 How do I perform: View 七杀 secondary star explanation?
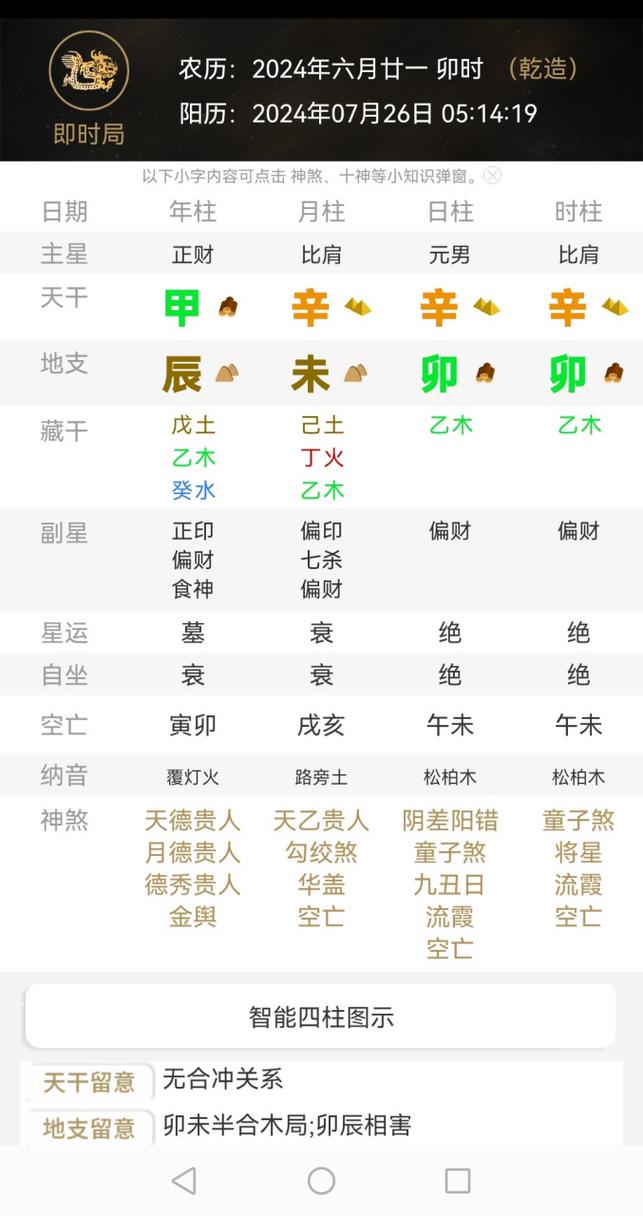[321, 560]
